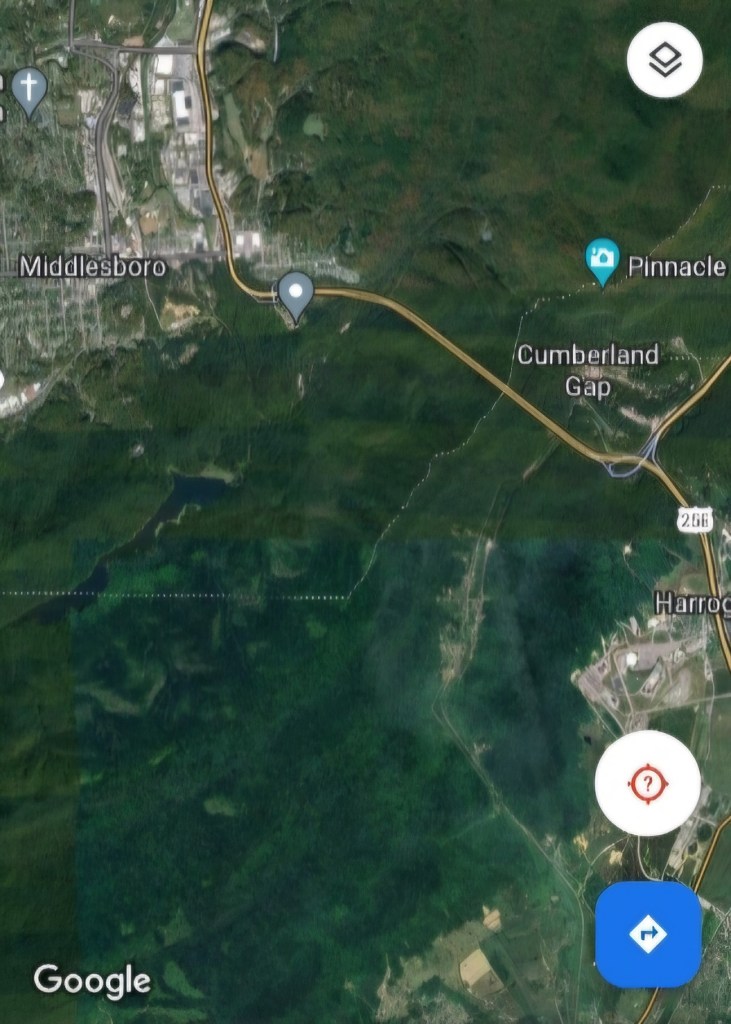Center map on my location
This screenshot has height=1024, width=731.
(647, 783)
